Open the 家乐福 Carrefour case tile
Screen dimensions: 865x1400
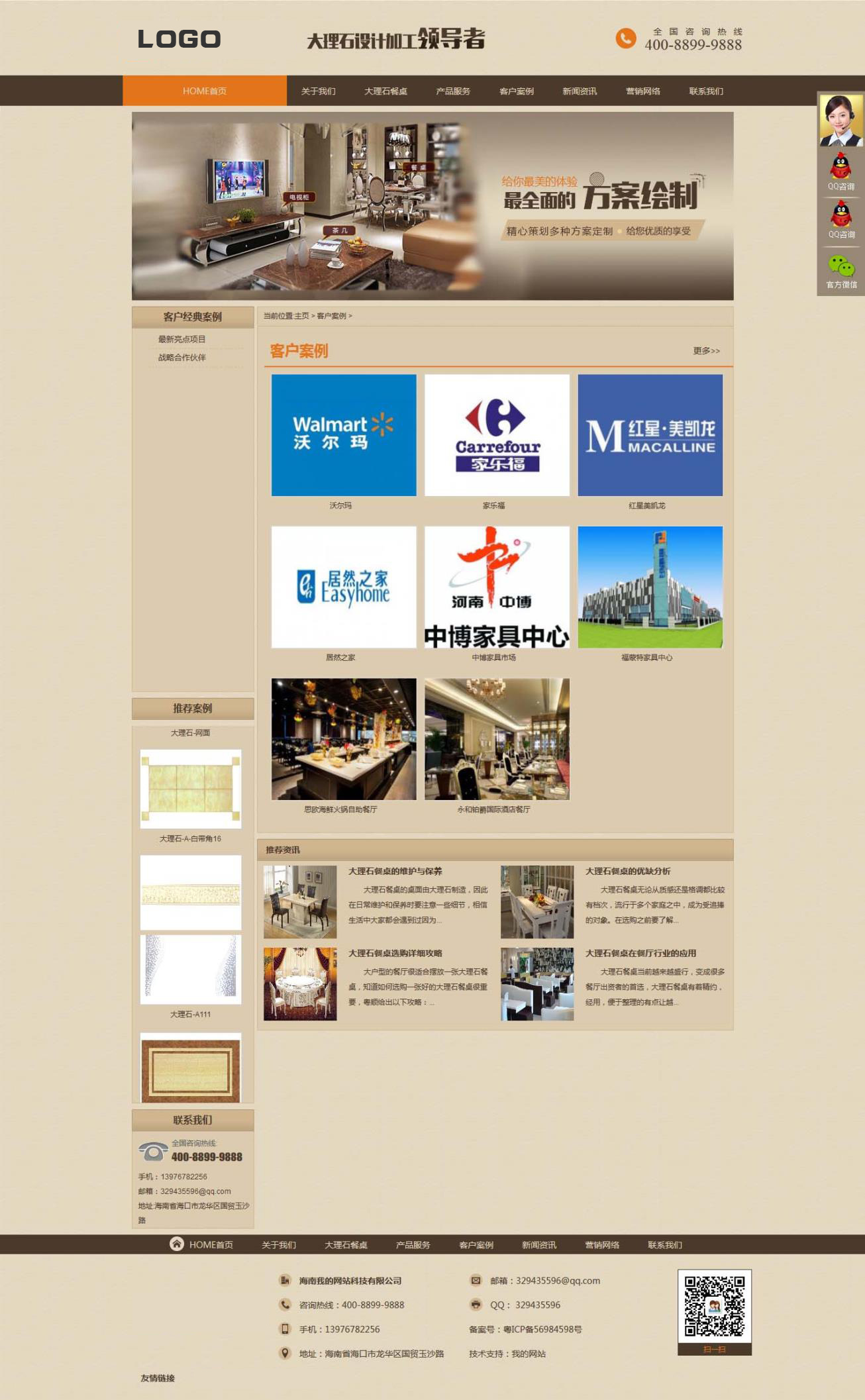pos(497,435)
